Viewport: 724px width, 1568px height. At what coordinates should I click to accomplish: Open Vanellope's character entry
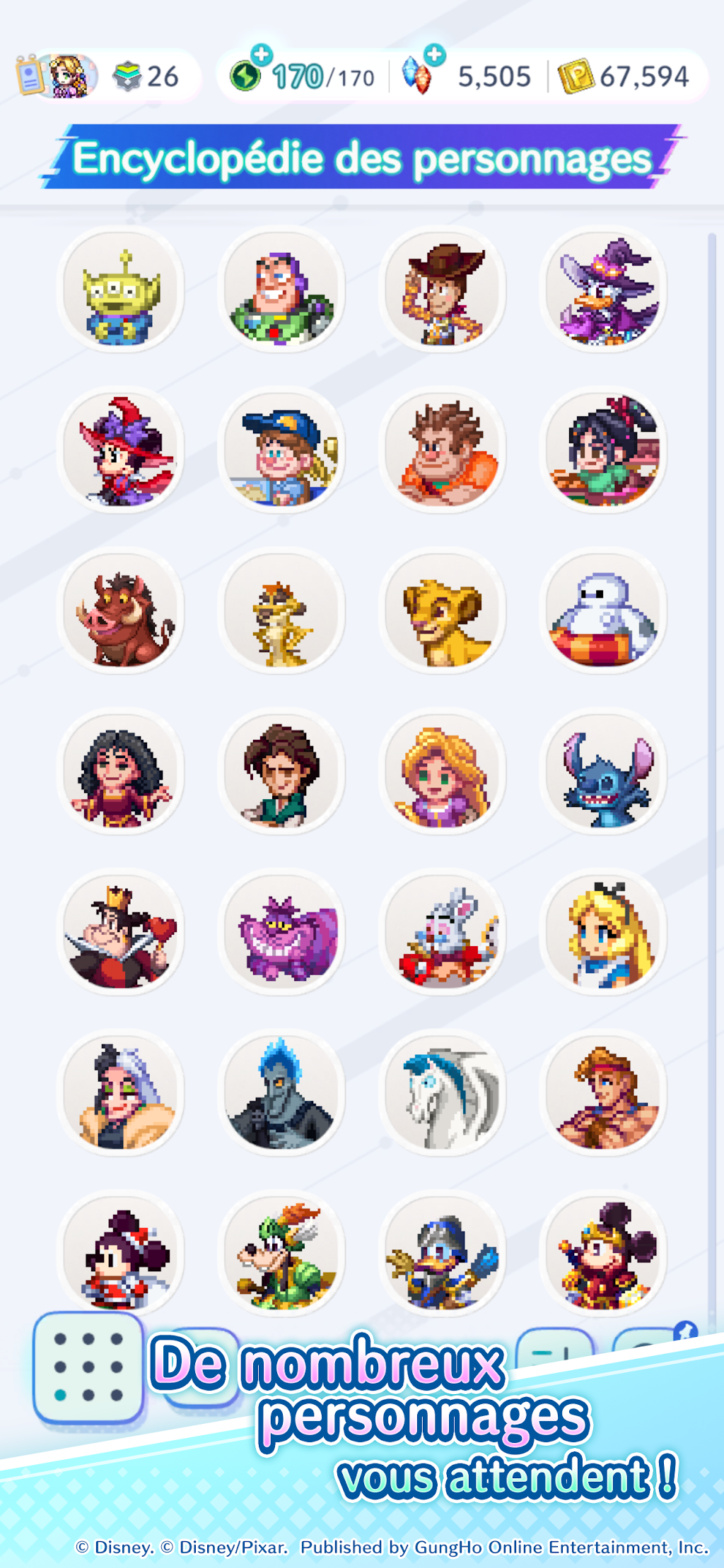point(604,450)
